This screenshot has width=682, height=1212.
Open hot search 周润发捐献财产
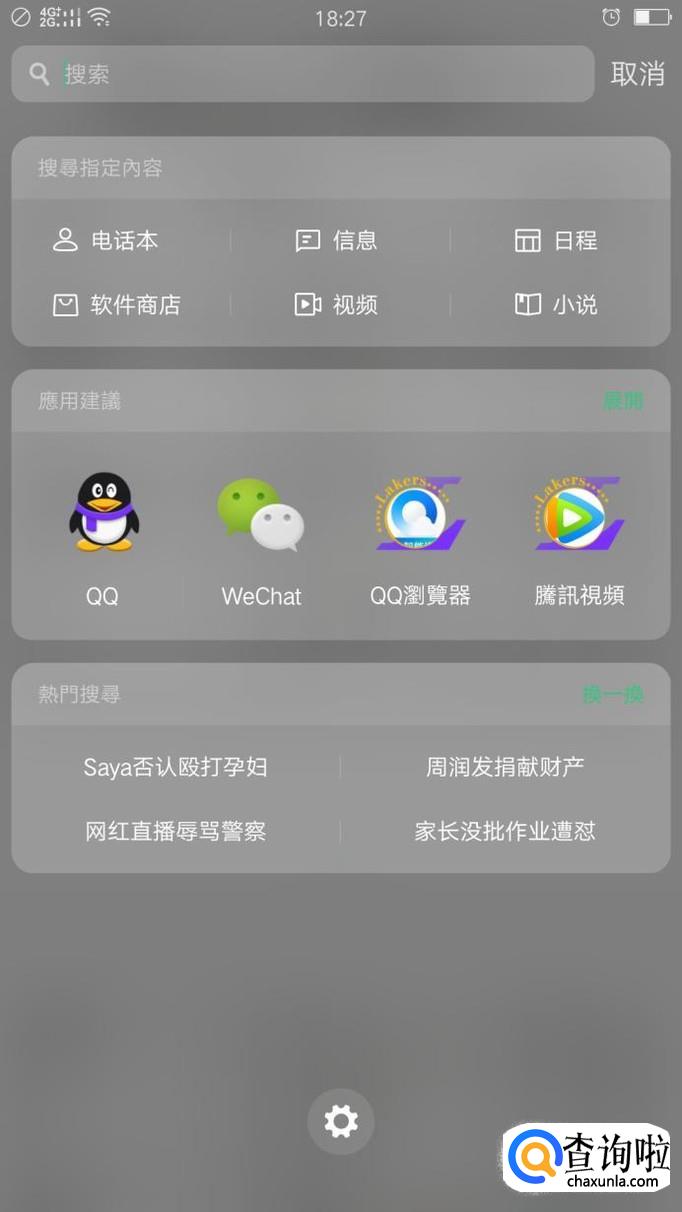tap(505, 768)
